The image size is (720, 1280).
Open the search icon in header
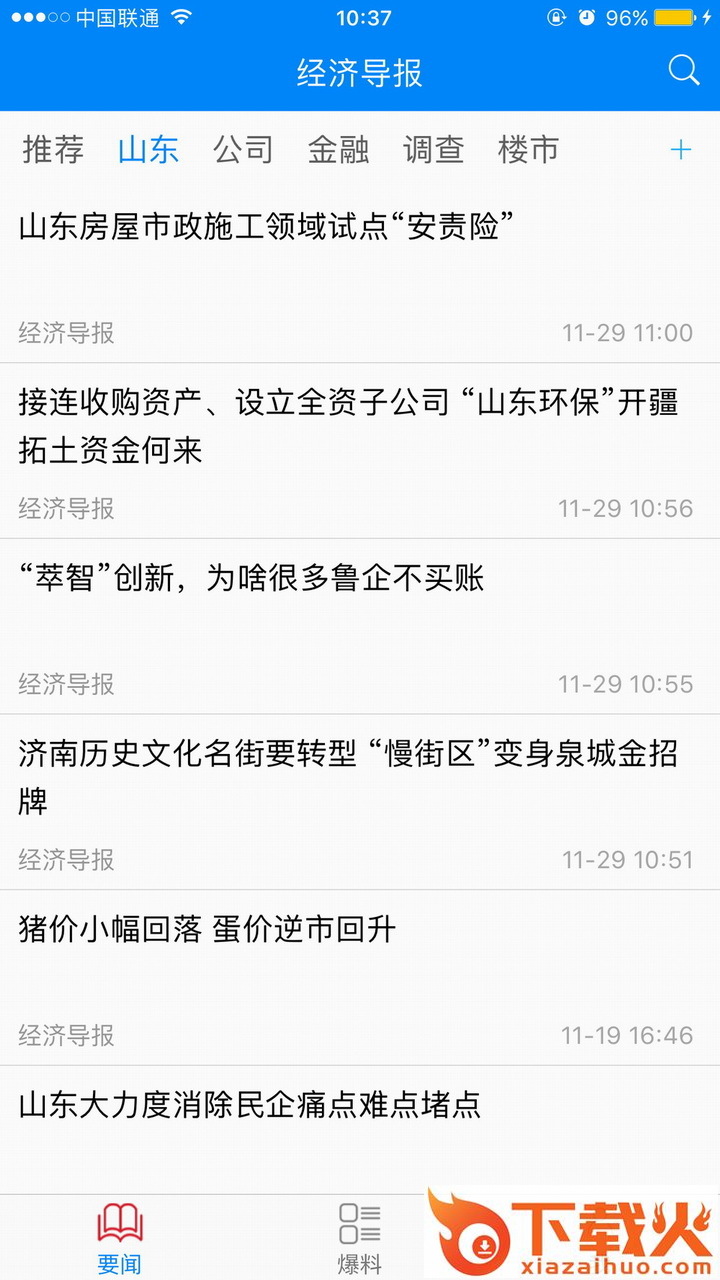coord(684,72)
